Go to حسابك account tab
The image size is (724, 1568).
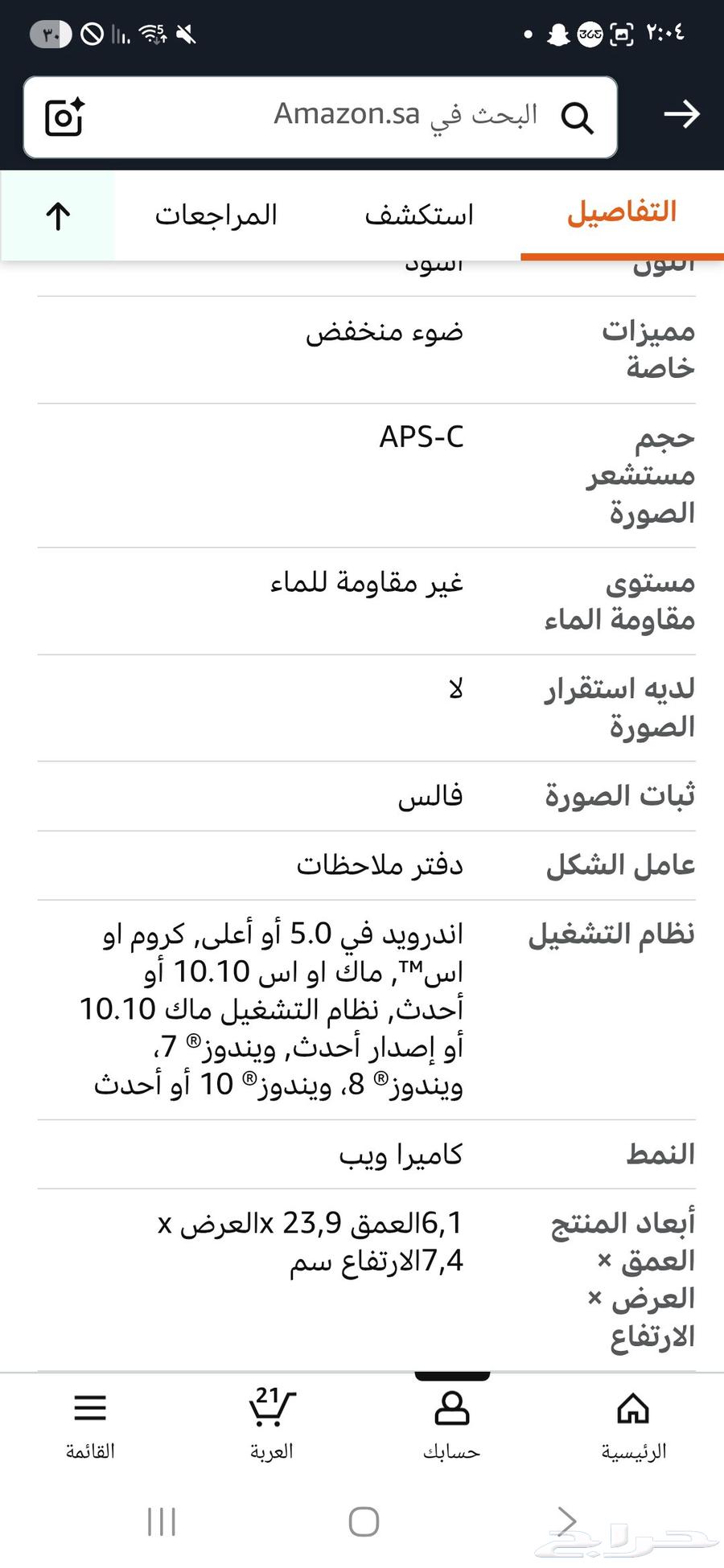[451, 1425]
